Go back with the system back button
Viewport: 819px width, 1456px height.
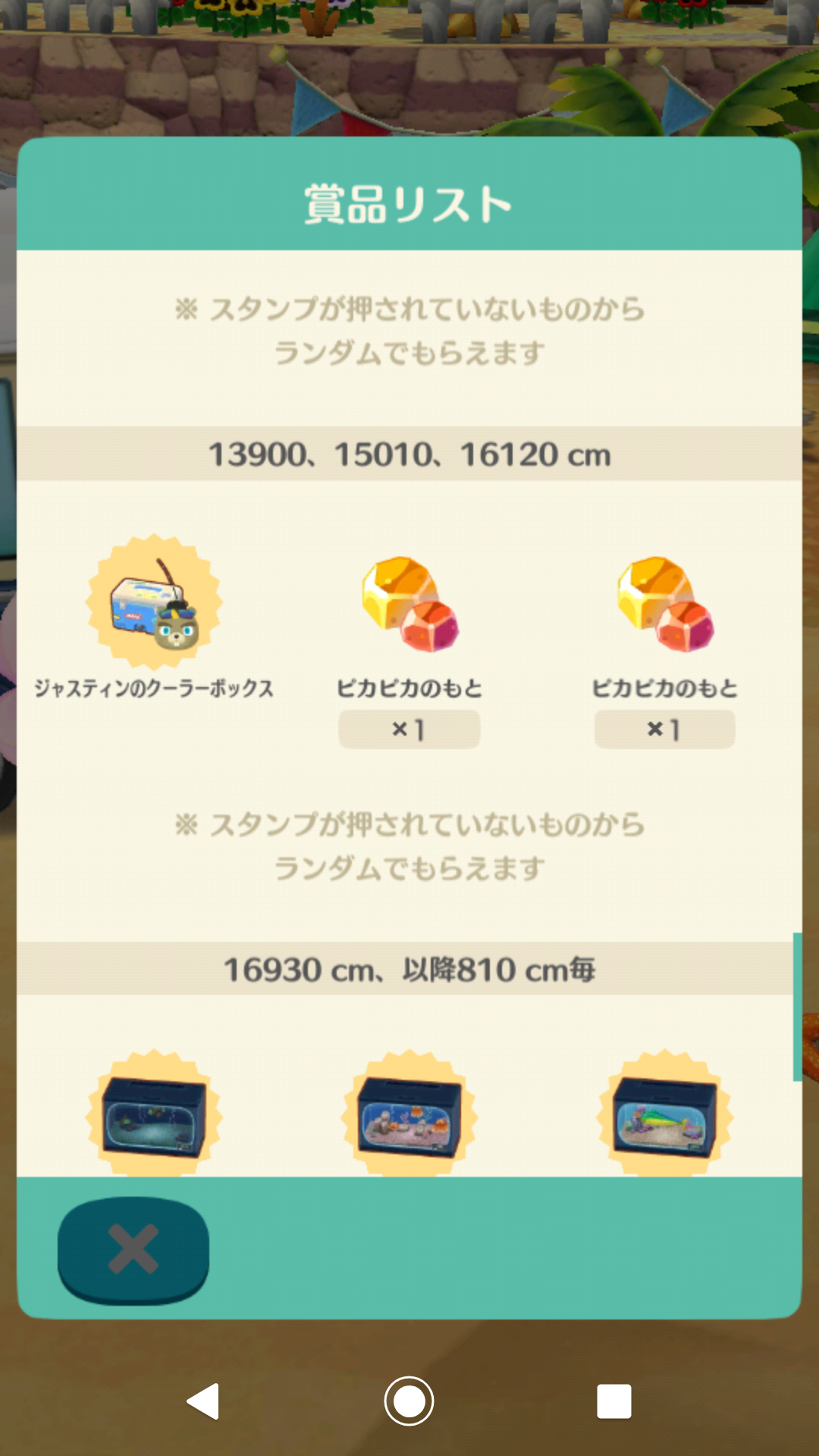point(204,1401)
